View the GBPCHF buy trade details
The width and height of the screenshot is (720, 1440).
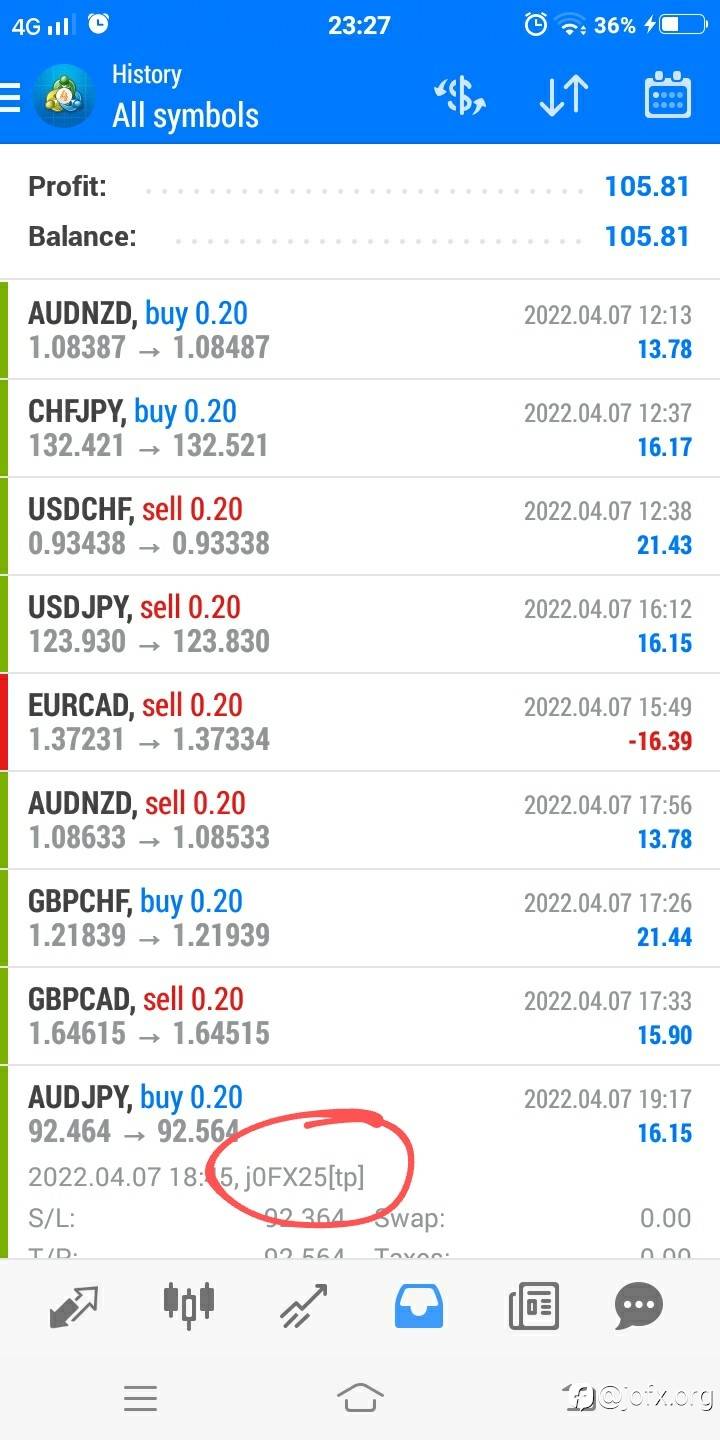[x=360, y=918]
